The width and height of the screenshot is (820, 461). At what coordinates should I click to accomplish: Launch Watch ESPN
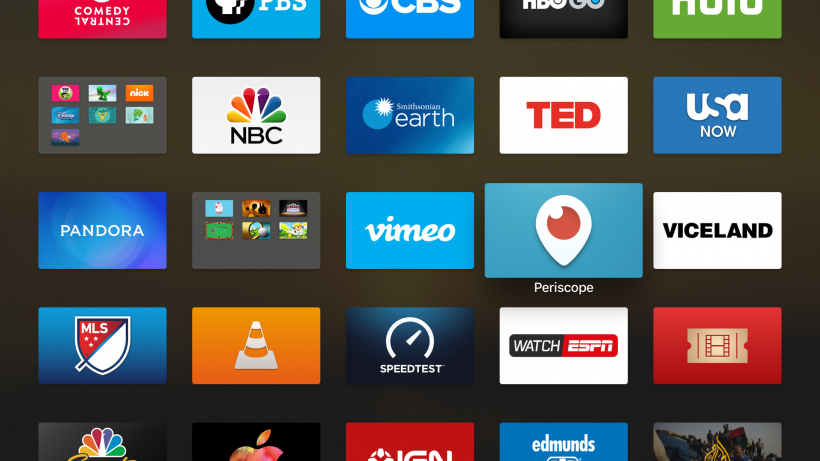coord(563,345)
